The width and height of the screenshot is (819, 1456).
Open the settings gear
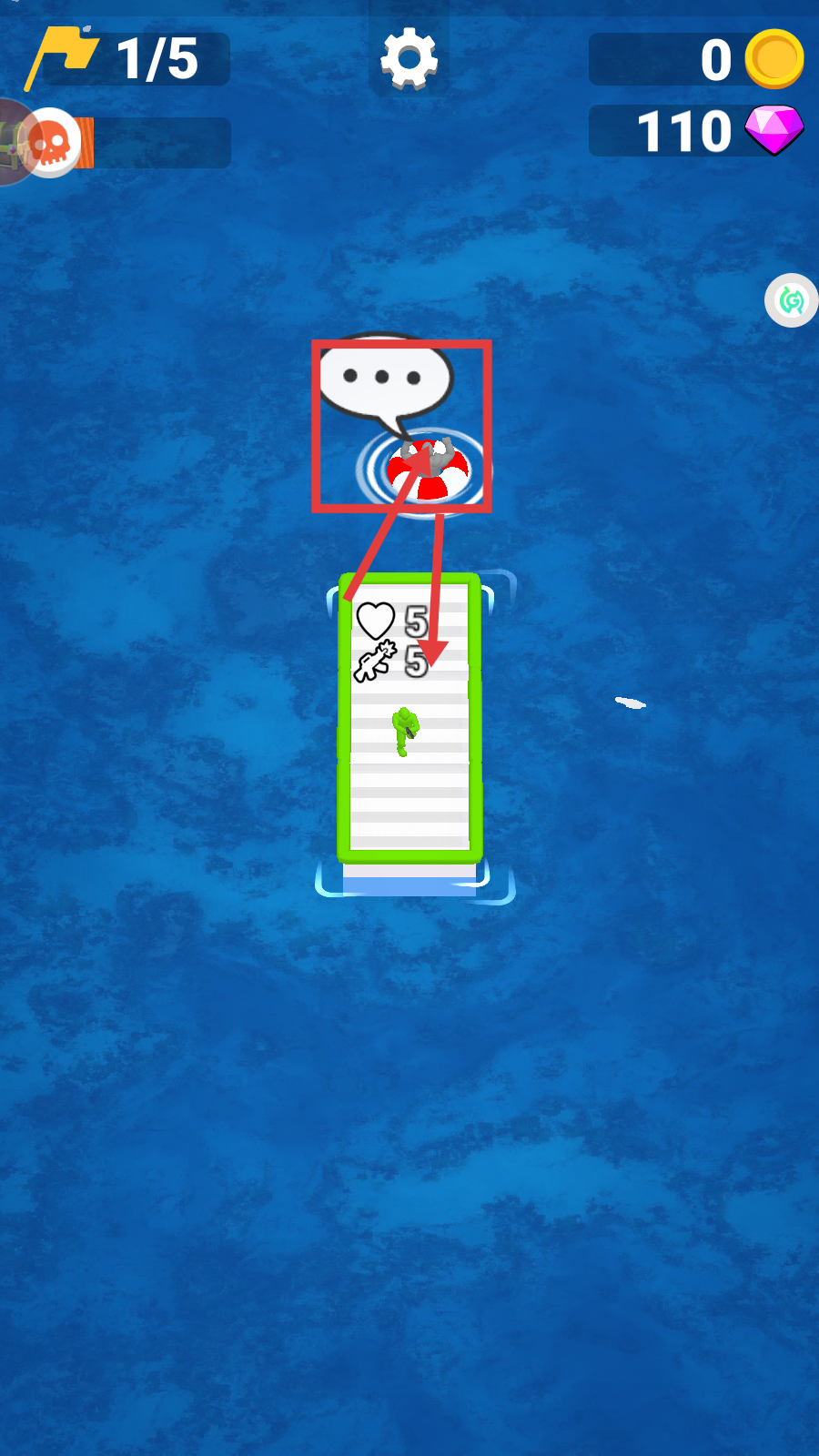click(409, 59)
